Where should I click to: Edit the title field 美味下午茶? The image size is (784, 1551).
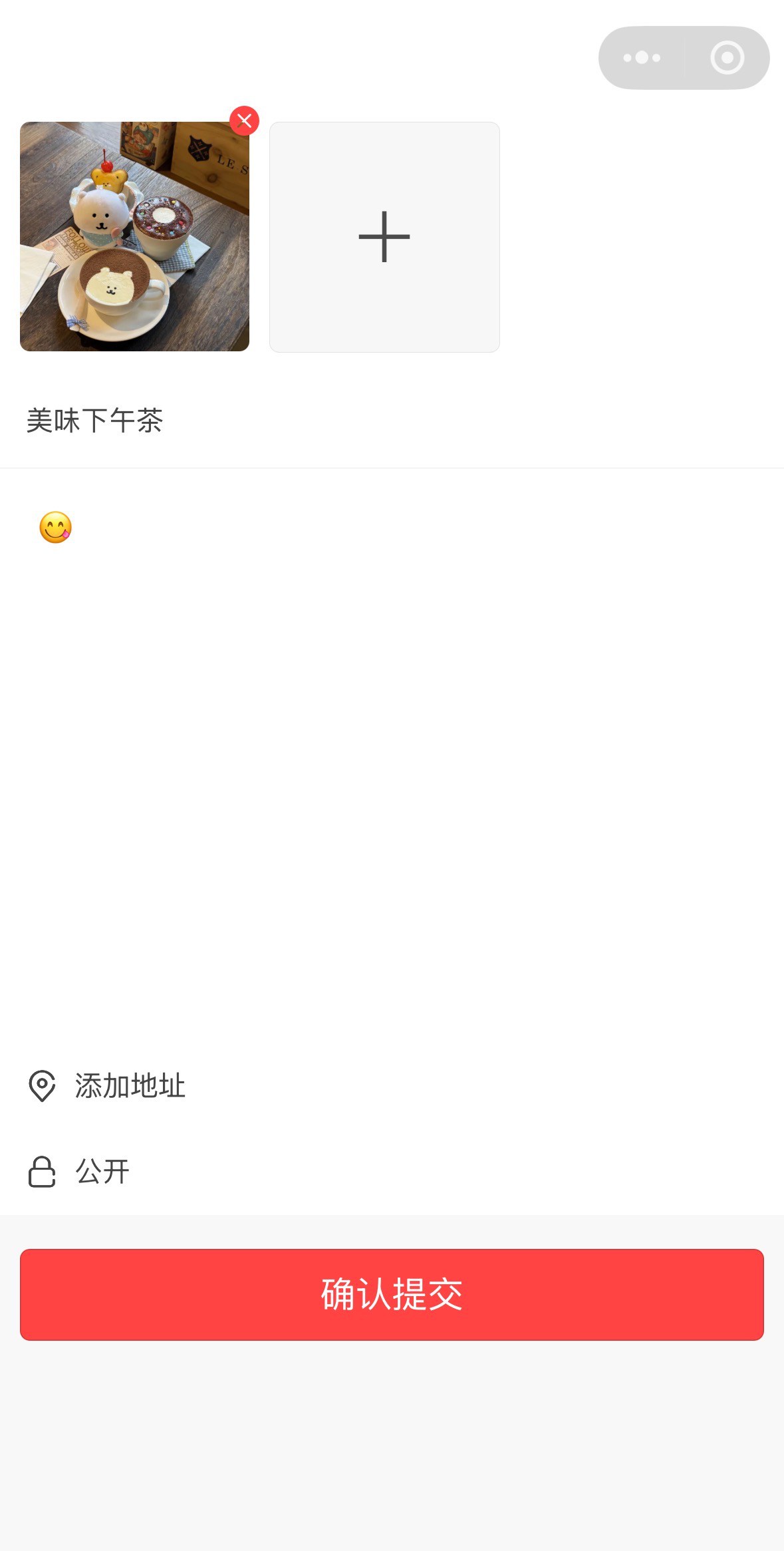392,421
